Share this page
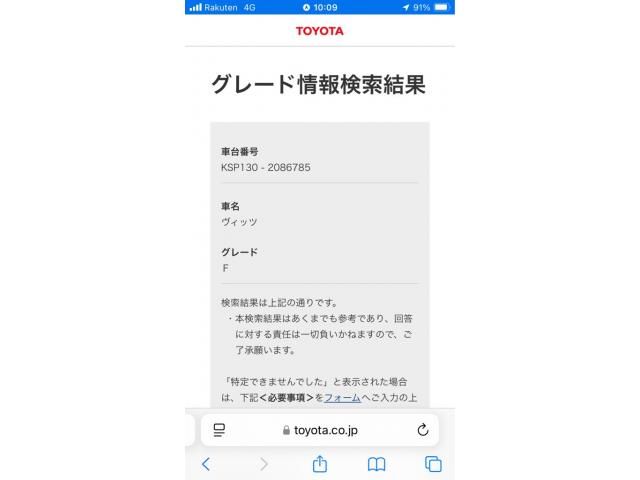The image size is (640, 480). pos(320,464)
